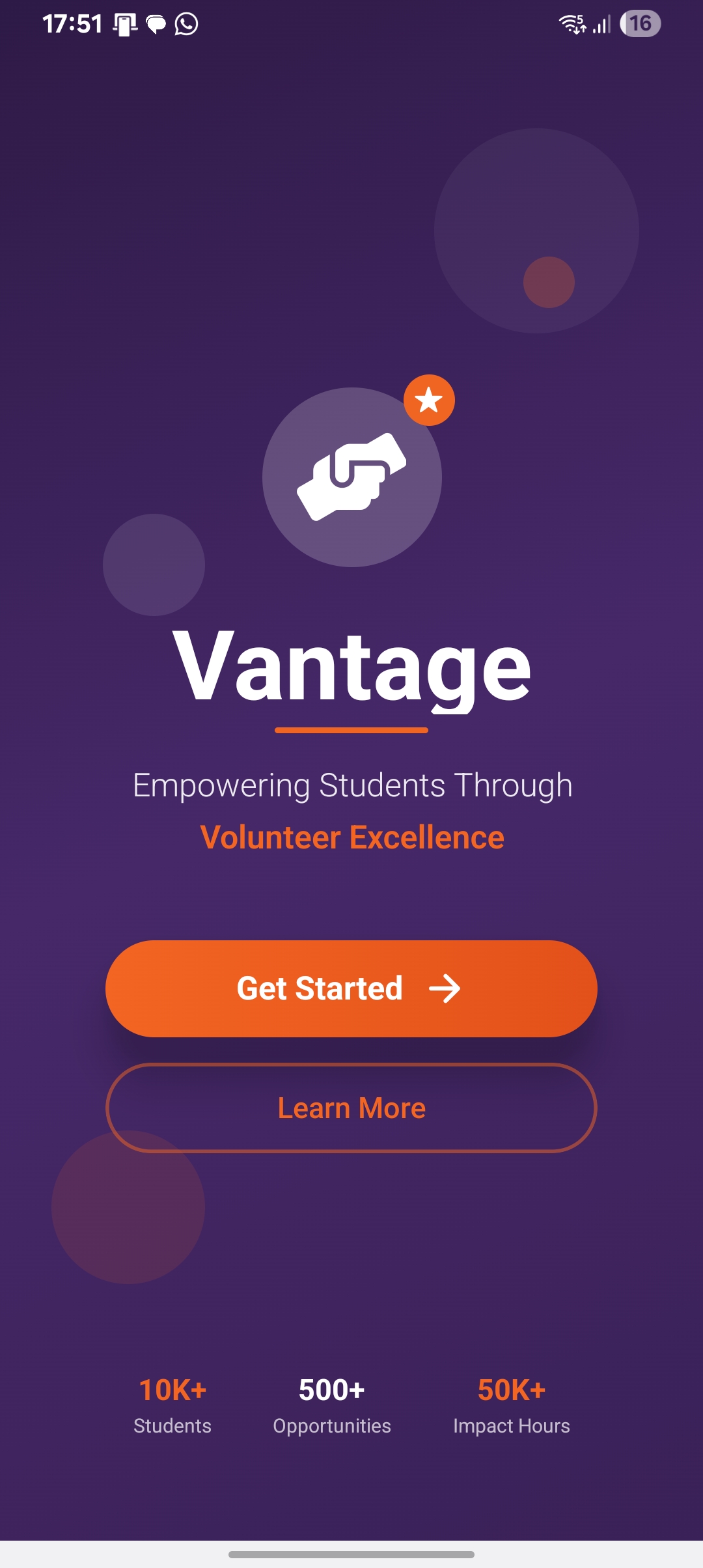Viewport: 703px width, 1568px height.
Task: Tap the Volunteer Excellence tagline
Action: pyautogui.click(x=351, y=837)
